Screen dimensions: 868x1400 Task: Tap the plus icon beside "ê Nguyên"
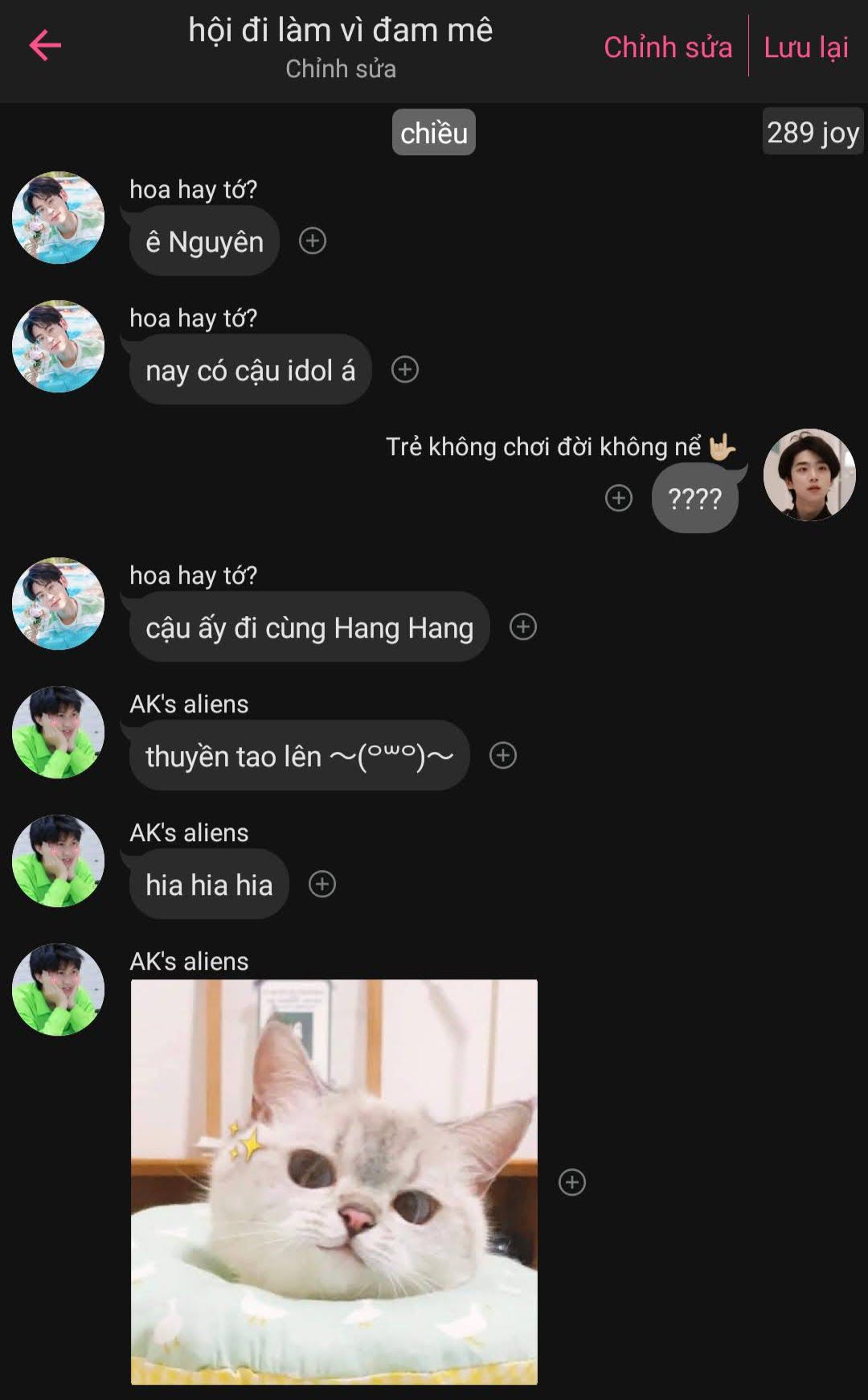(313, 240)
